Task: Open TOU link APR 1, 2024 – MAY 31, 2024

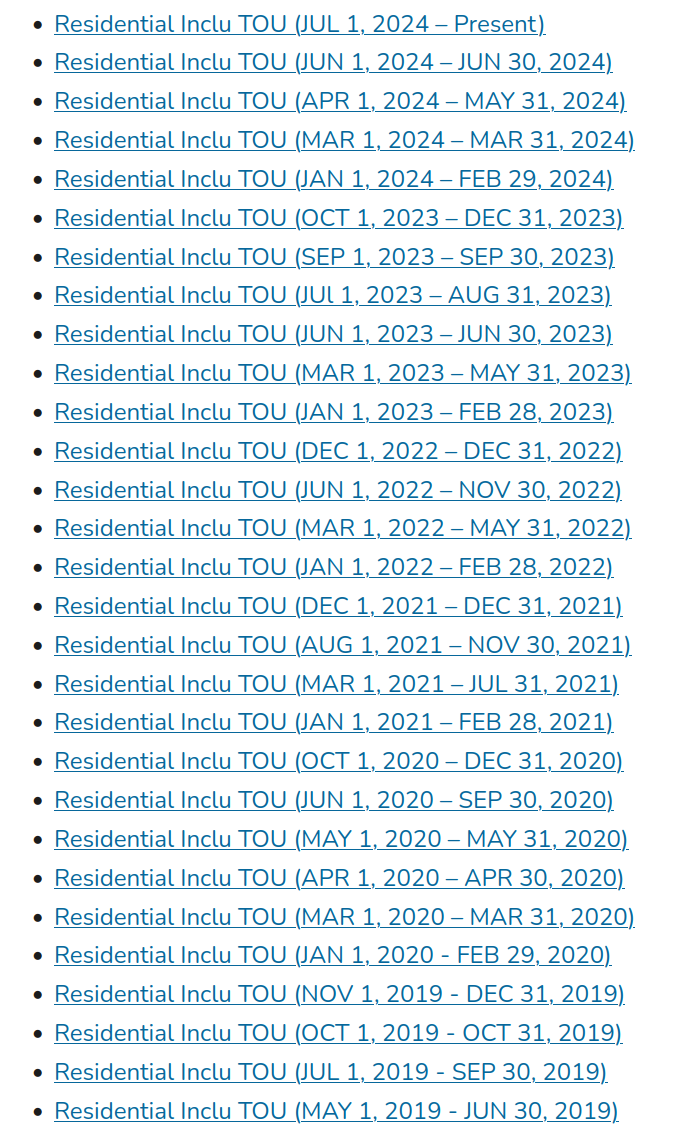Action: [340, 102]
